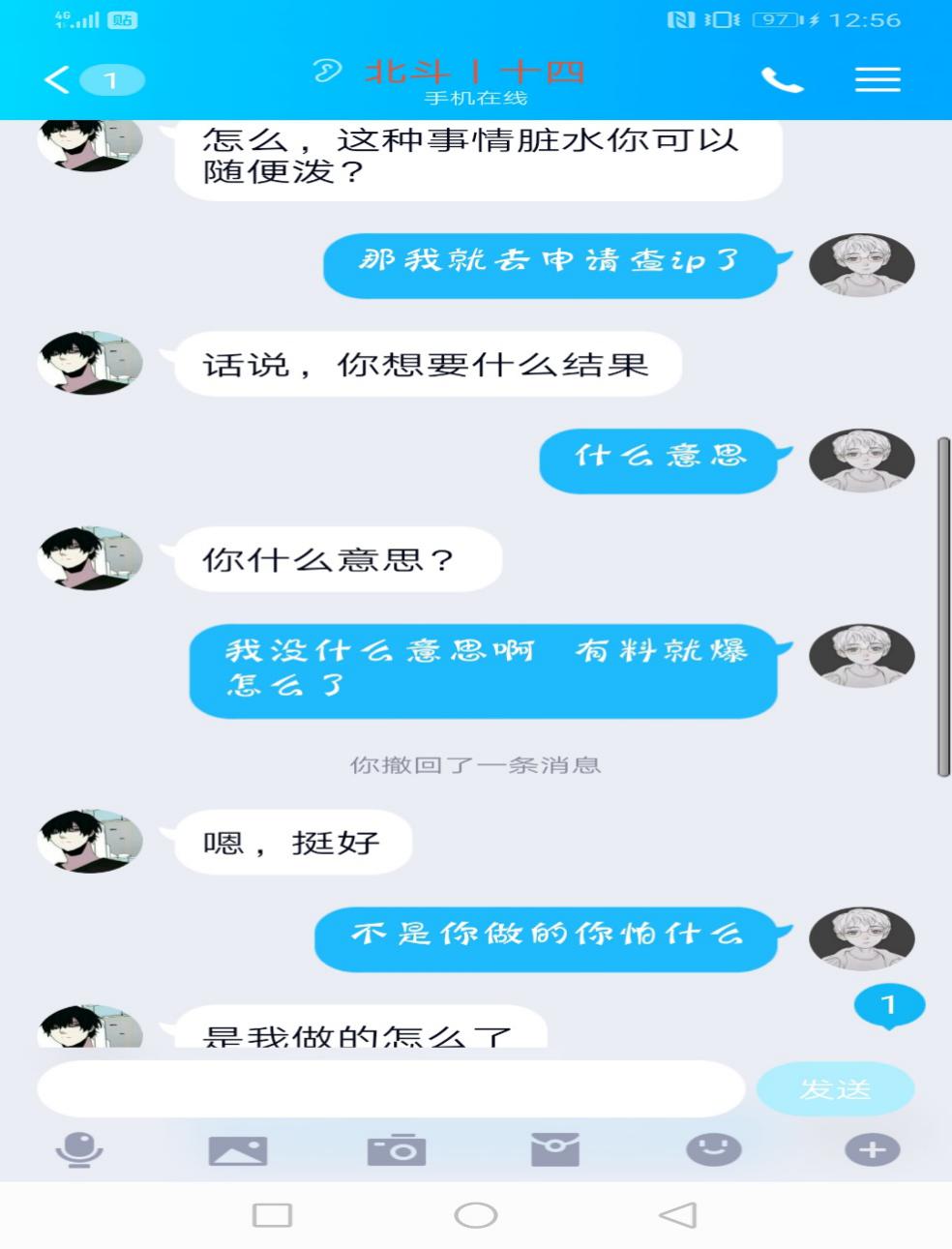Jump to the new unread message bubble

pos(889,1006)
